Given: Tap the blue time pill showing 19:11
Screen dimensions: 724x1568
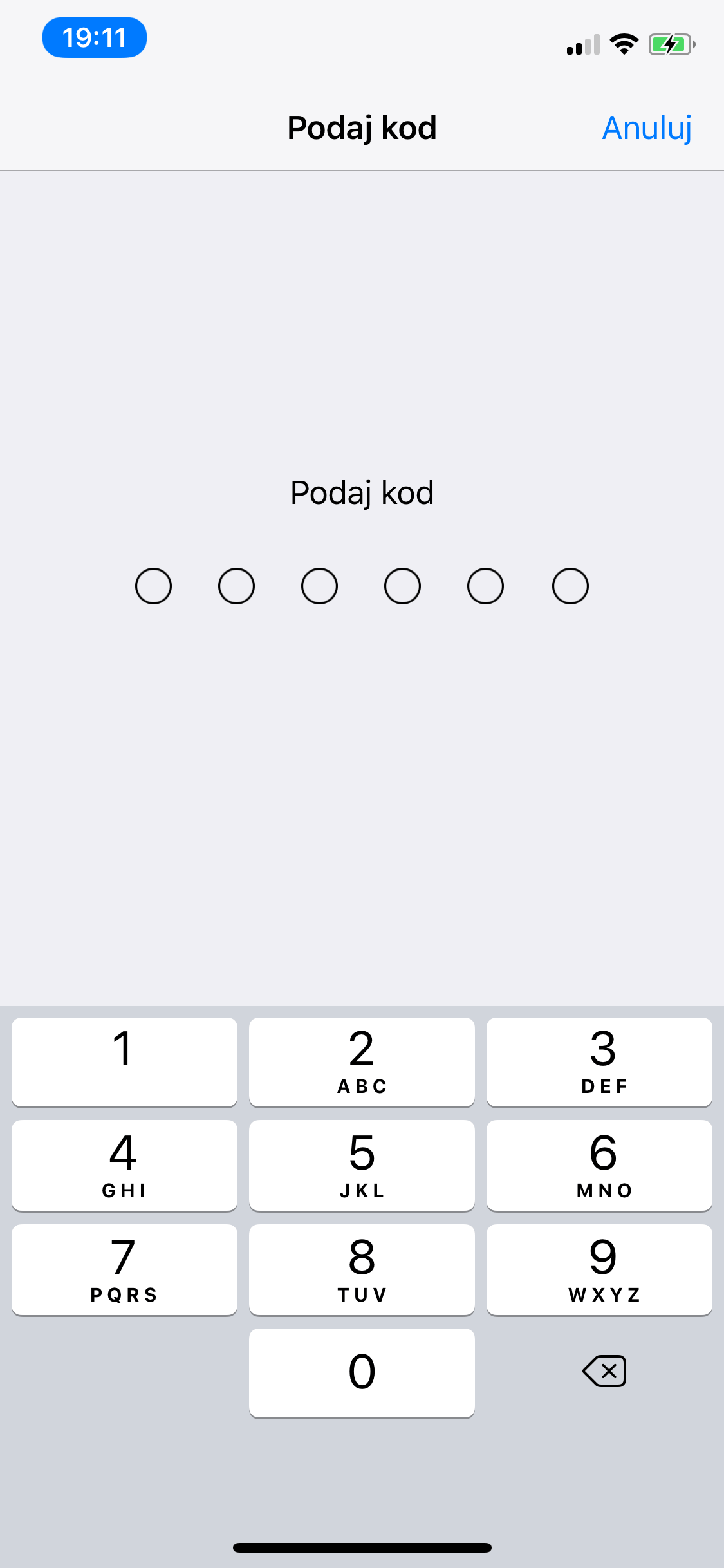Looking at the screenshot, I should 94,37.
